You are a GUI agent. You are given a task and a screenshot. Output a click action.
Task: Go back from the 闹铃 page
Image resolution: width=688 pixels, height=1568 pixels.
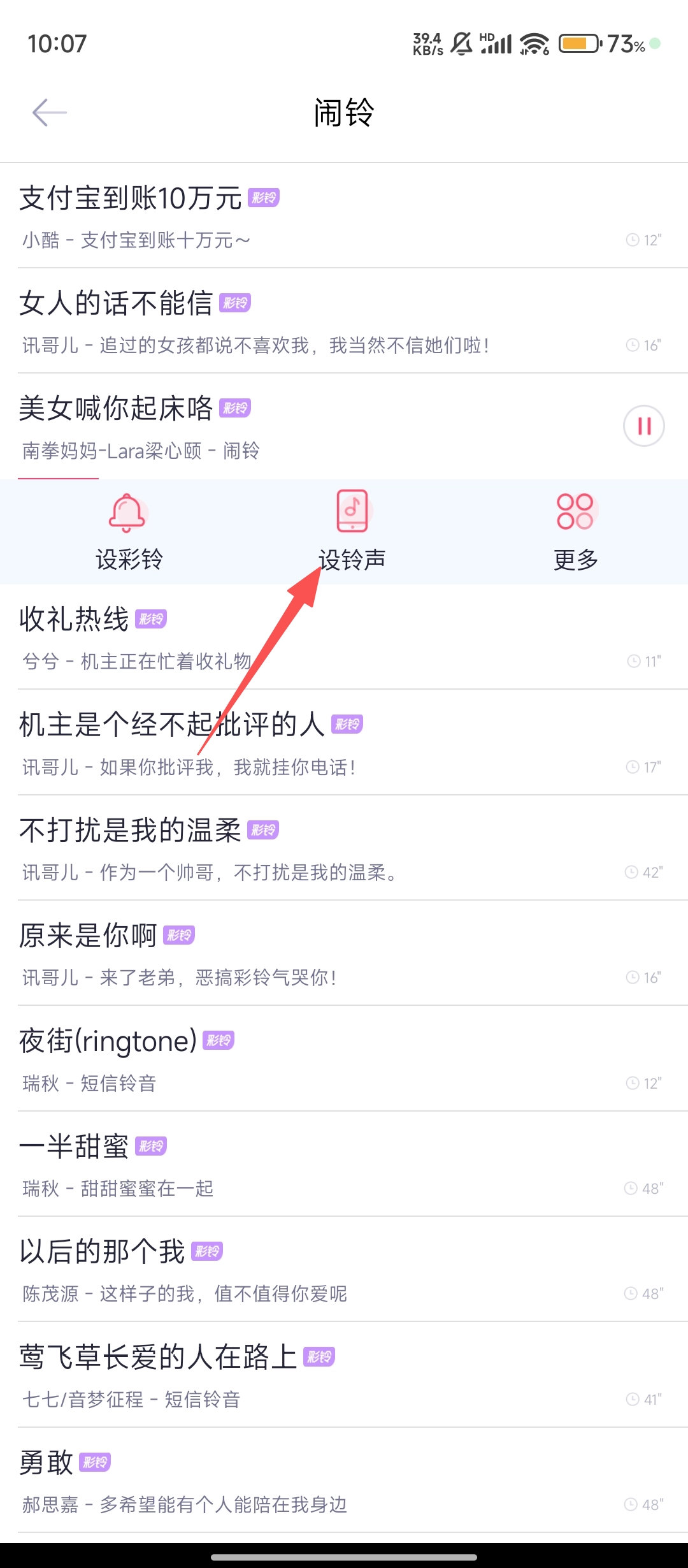point(50,113)
